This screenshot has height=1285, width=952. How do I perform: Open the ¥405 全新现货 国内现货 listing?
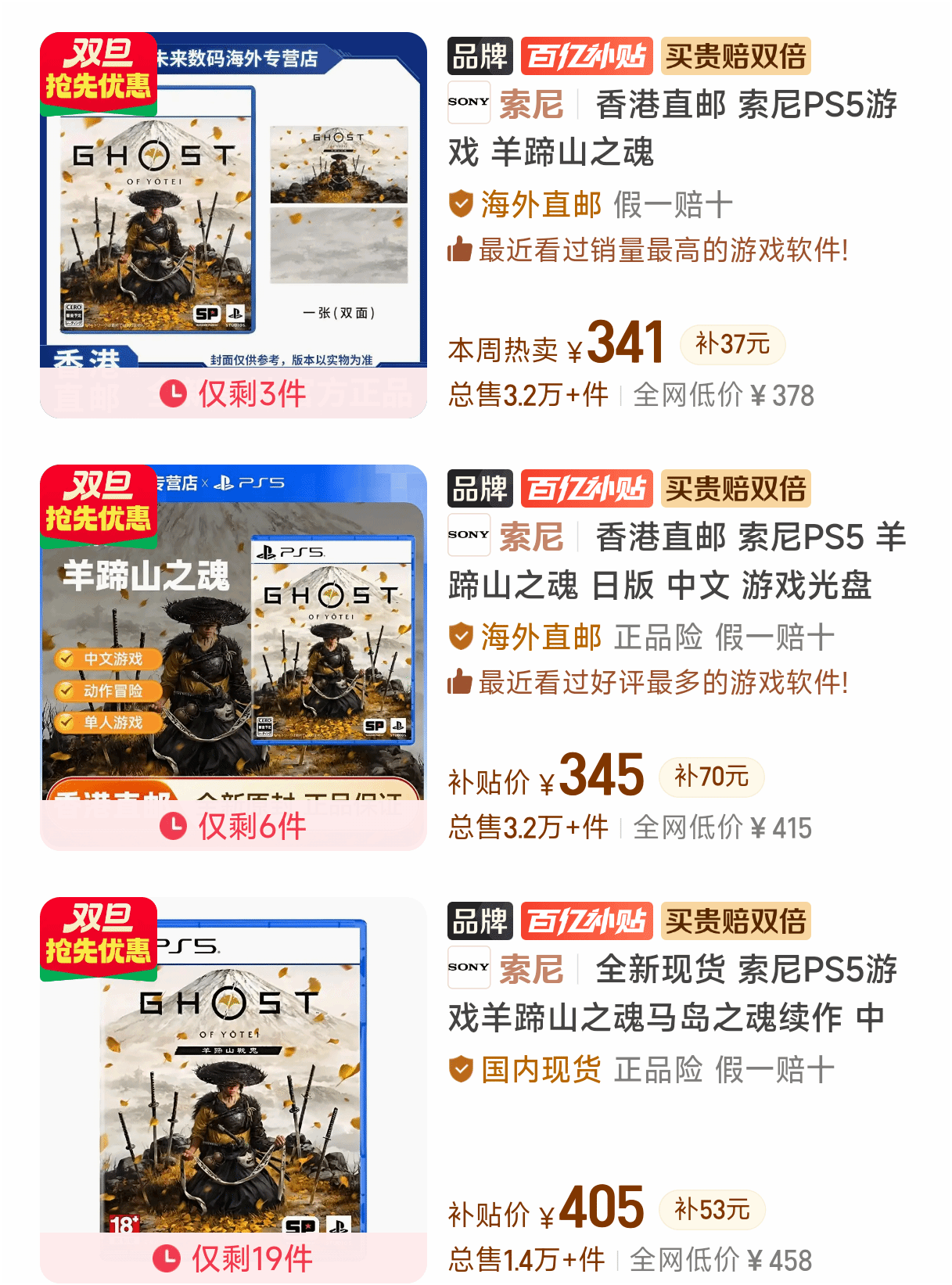[671, 993]
